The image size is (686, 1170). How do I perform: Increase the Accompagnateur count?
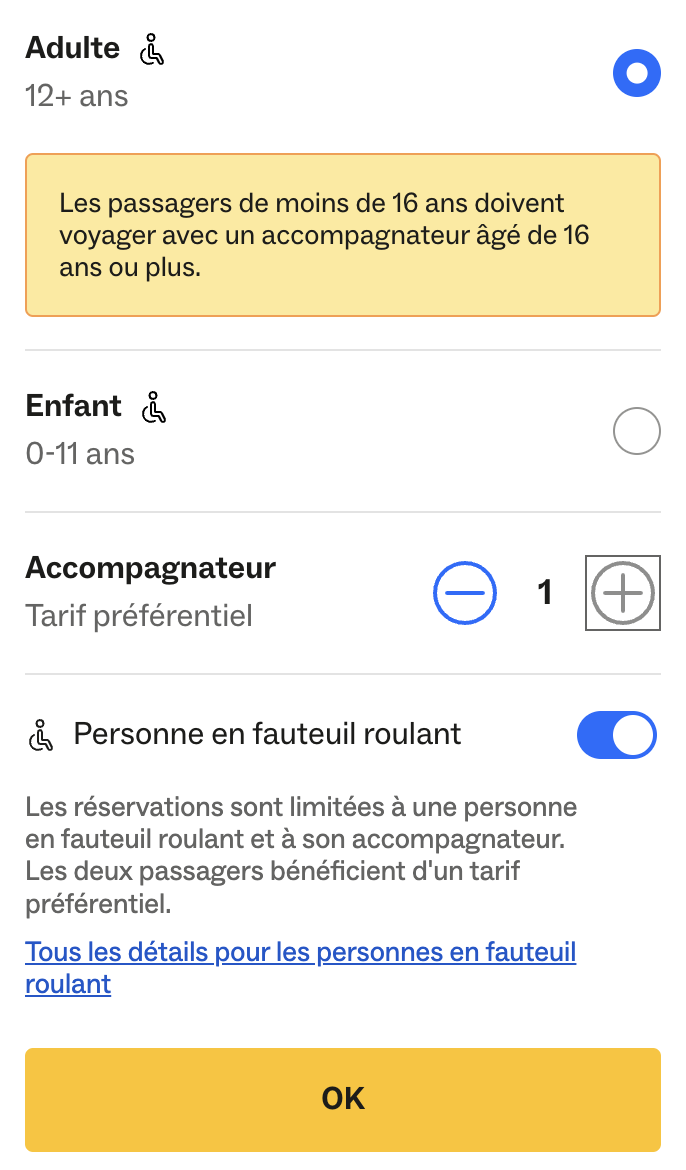(x=623, y=592)
